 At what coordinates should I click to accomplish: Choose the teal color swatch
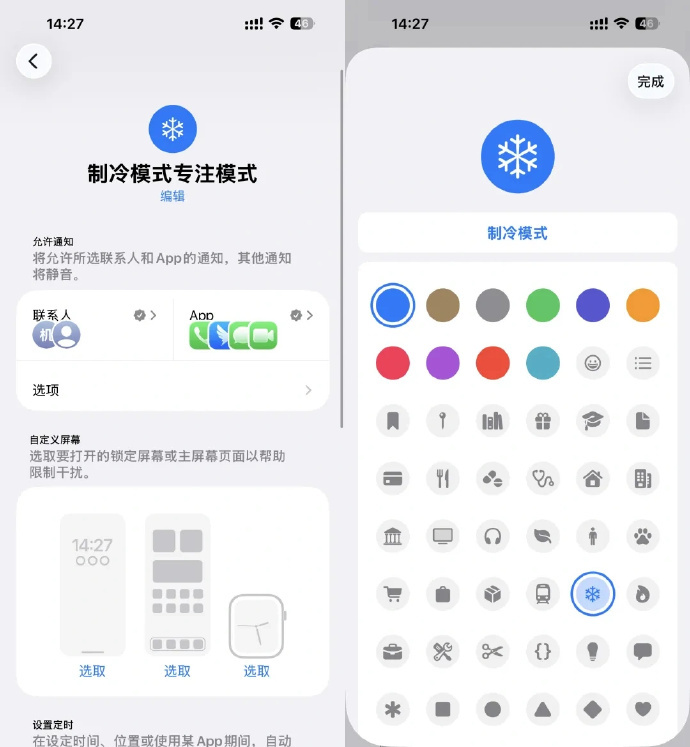point(543,363)
